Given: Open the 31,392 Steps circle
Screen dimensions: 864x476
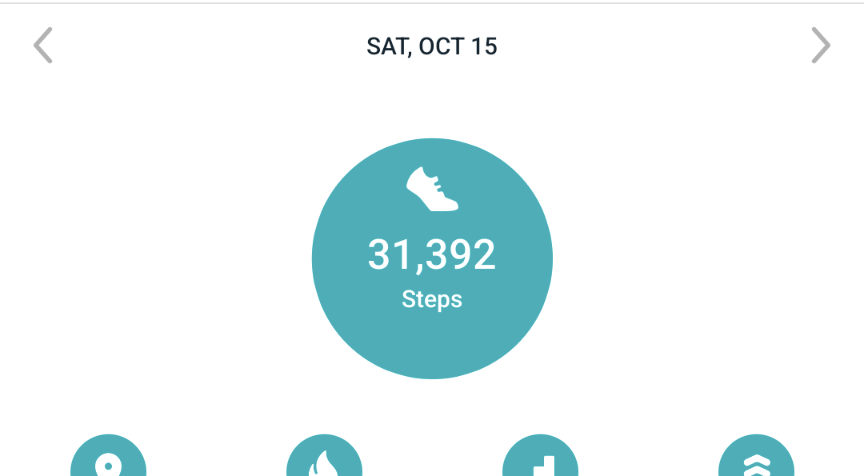Looking at the screenshot, I should [432, 258].
